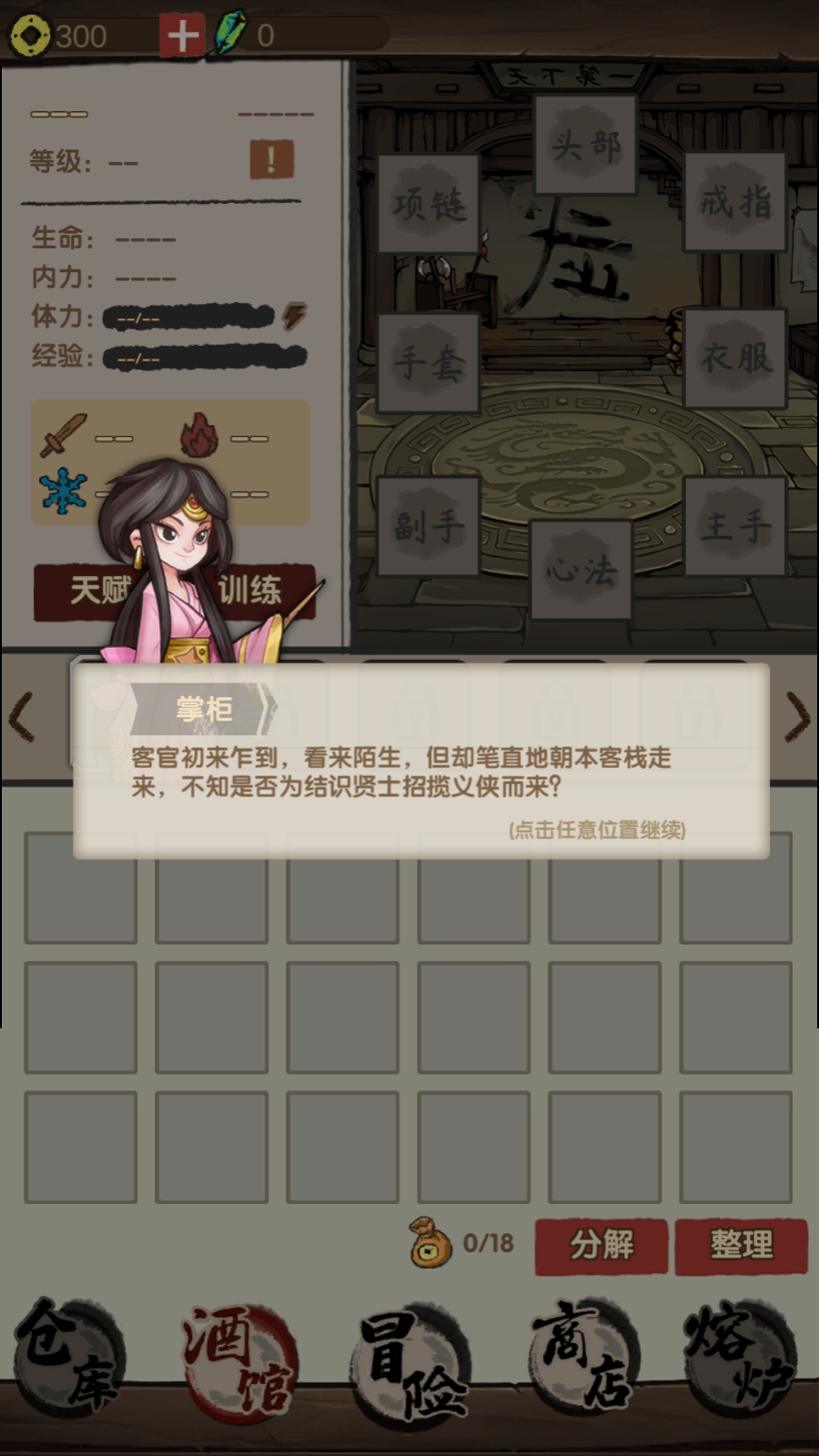
Task: Select the 心法 technique slot
Action: click(x=581, y=571)
